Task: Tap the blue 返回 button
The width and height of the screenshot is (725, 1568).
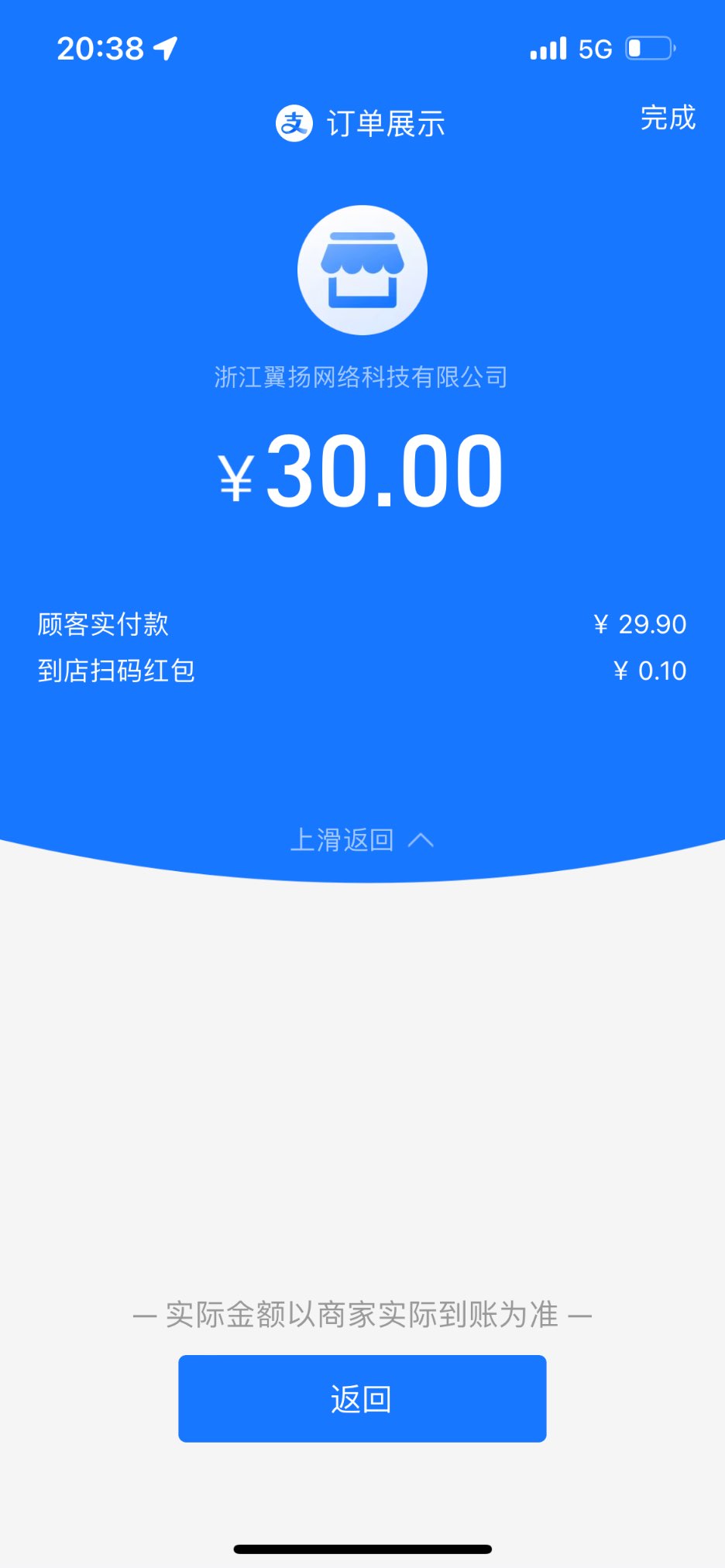Action: coord(362,1398)
